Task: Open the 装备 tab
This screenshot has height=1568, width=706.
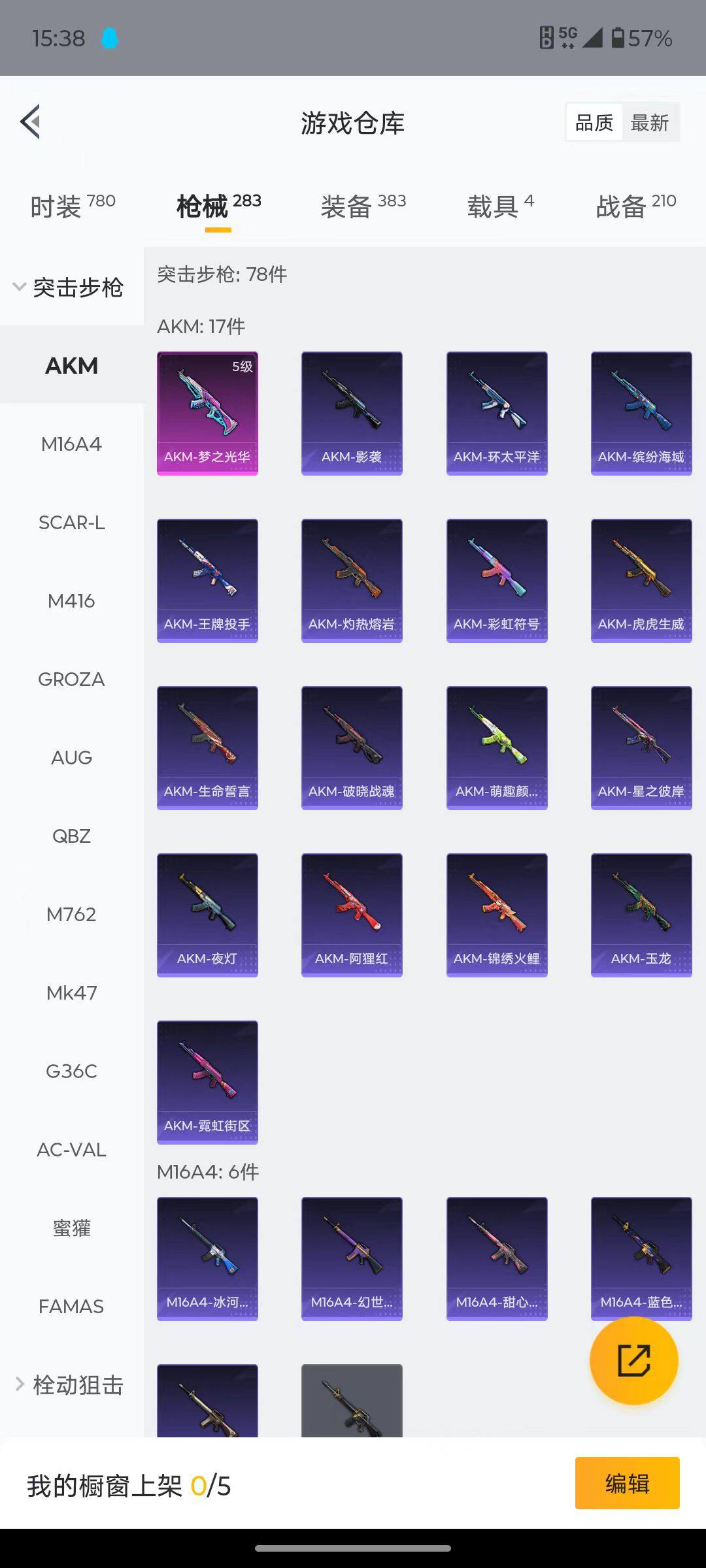Action: coord(363,206)
